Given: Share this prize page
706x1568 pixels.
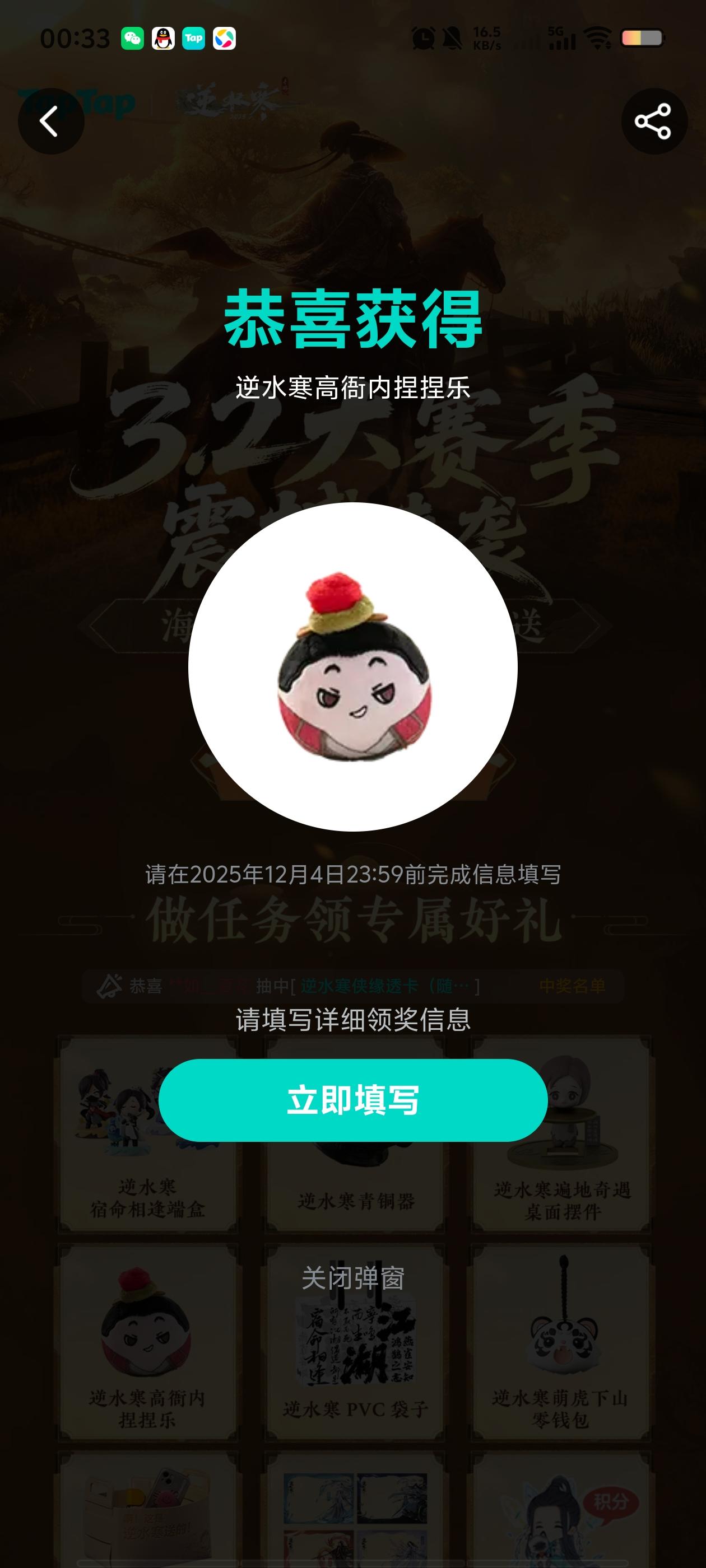Looking at the screenshot, I should tap(654, 121).
